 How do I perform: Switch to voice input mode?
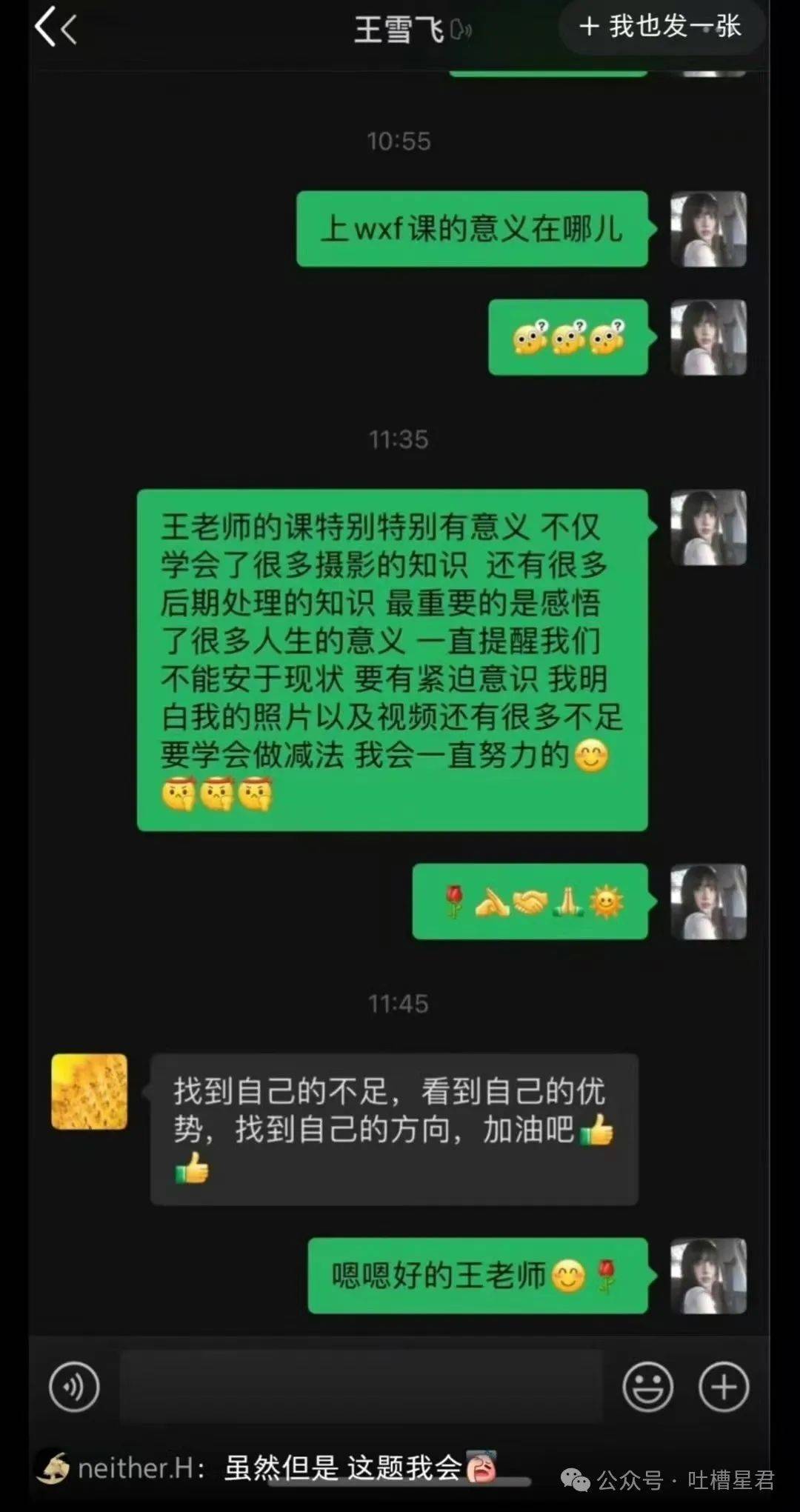(x=74, y=1387)
